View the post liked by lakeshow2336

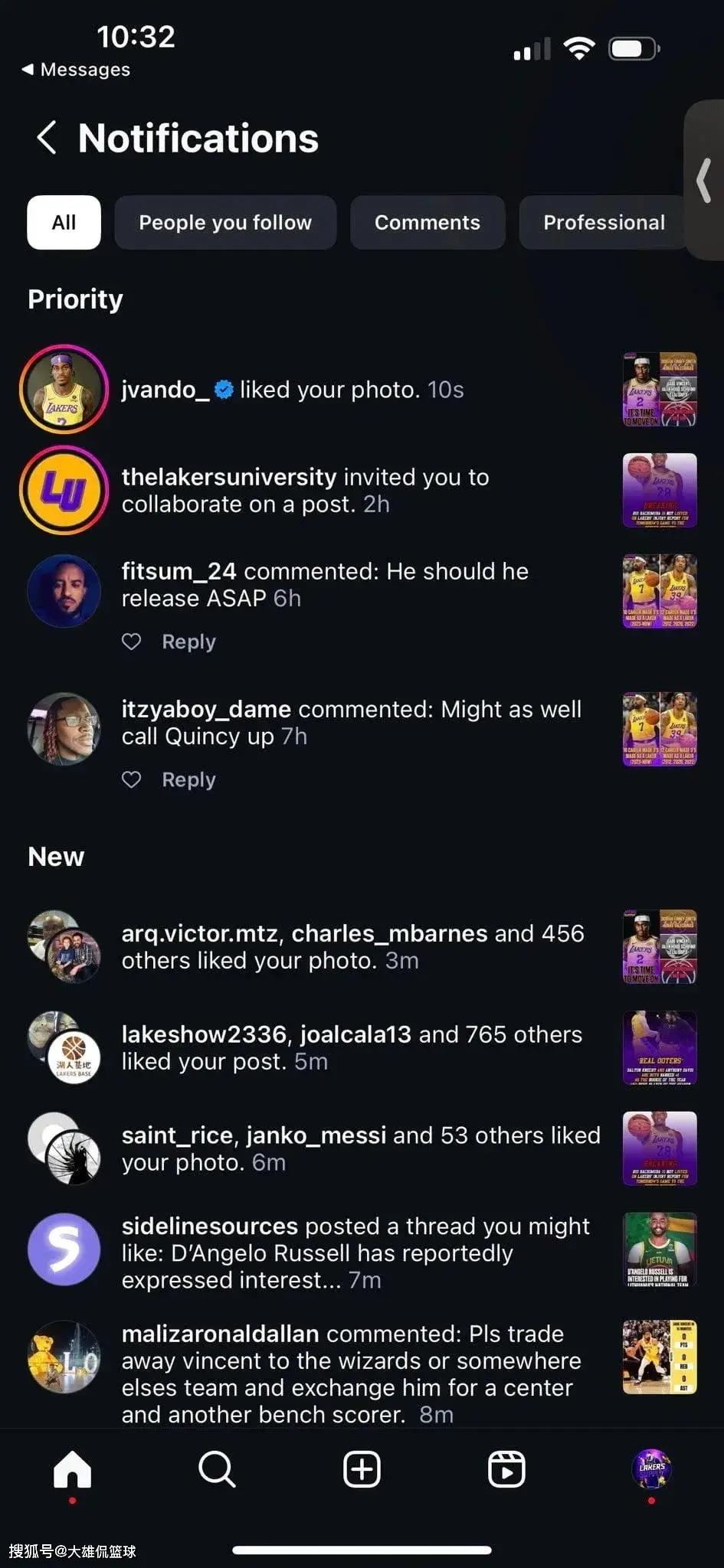[x=660, y=1048]
